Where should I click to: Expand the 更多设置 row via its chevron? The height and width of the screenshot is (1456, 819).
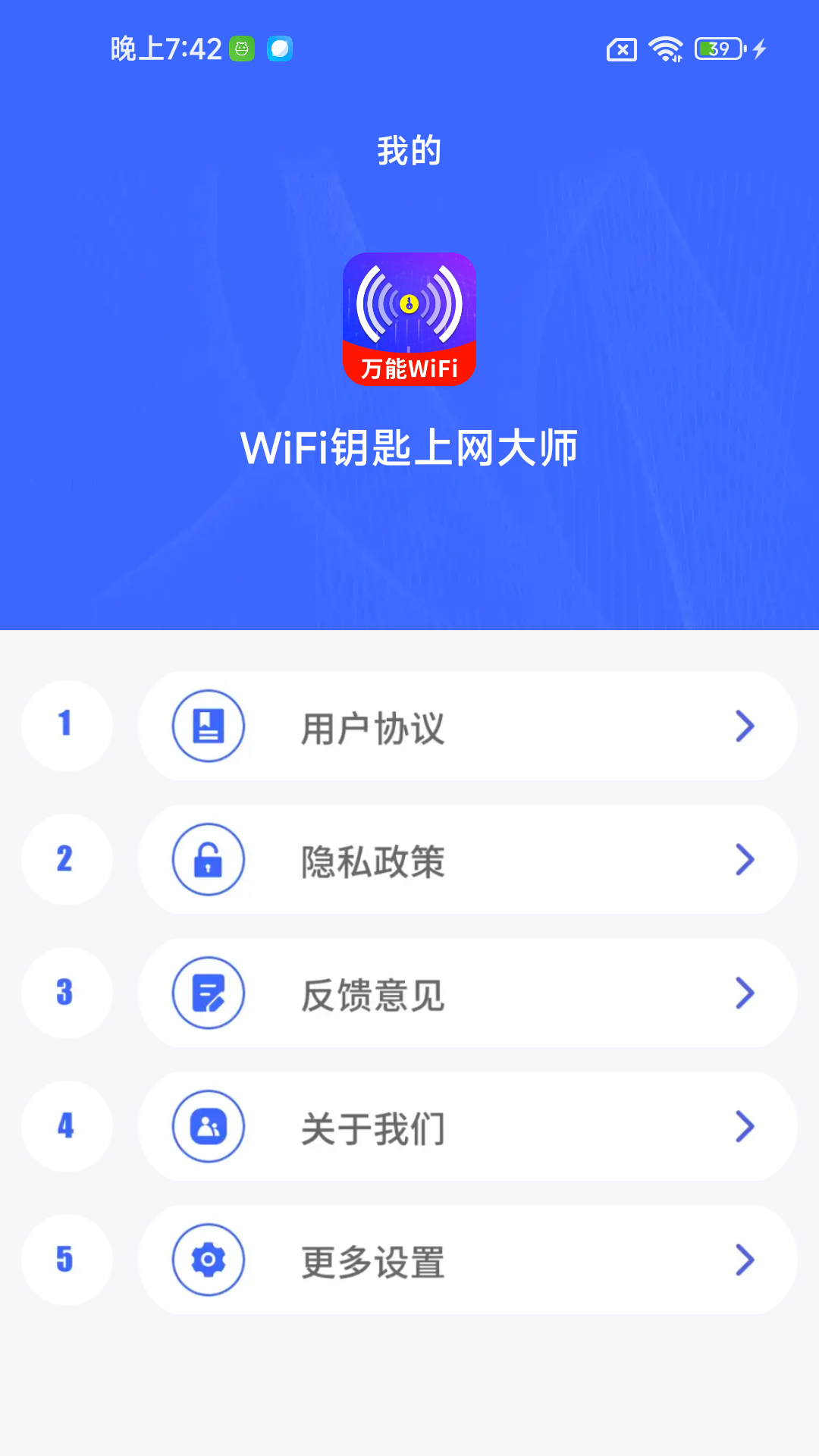744,1260
